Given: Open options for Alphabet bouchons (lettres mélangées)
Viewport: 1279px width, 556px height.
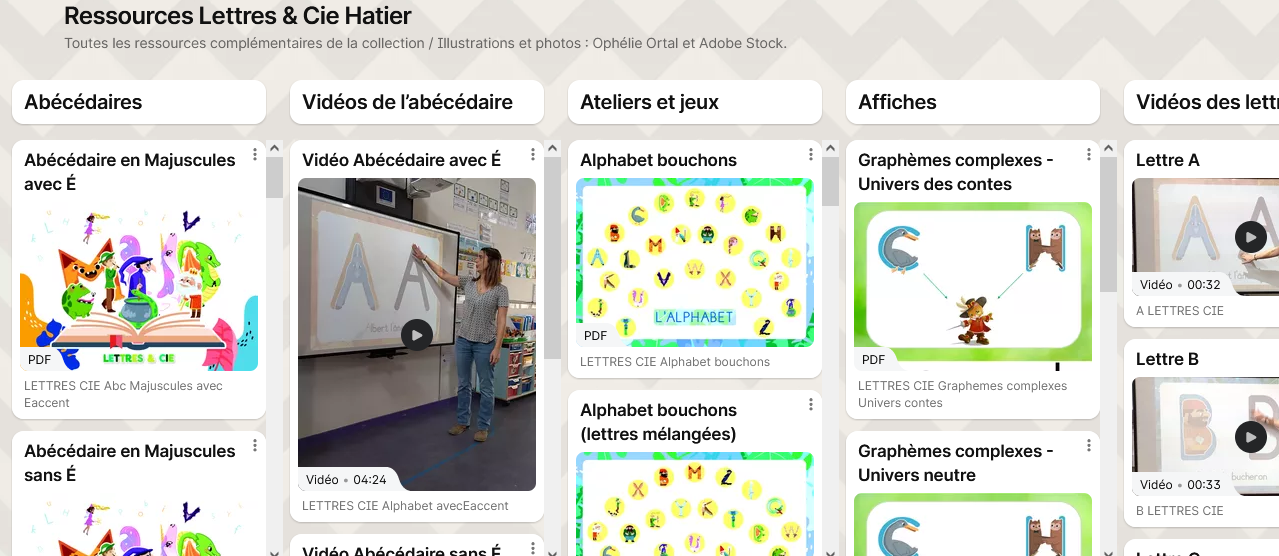Looking at the screenshot, I should 811,404.
